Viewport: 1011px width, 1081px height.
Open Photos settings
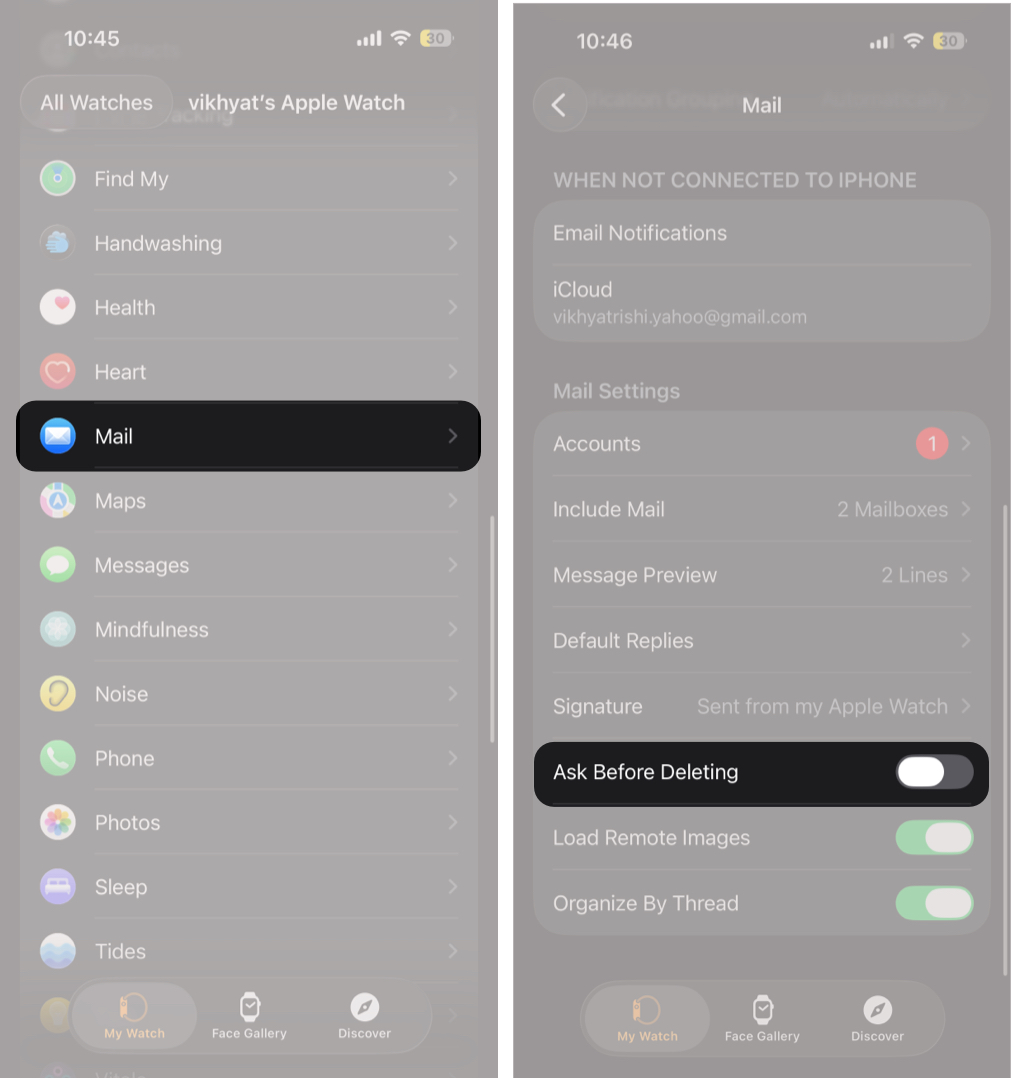pos(250,823)
